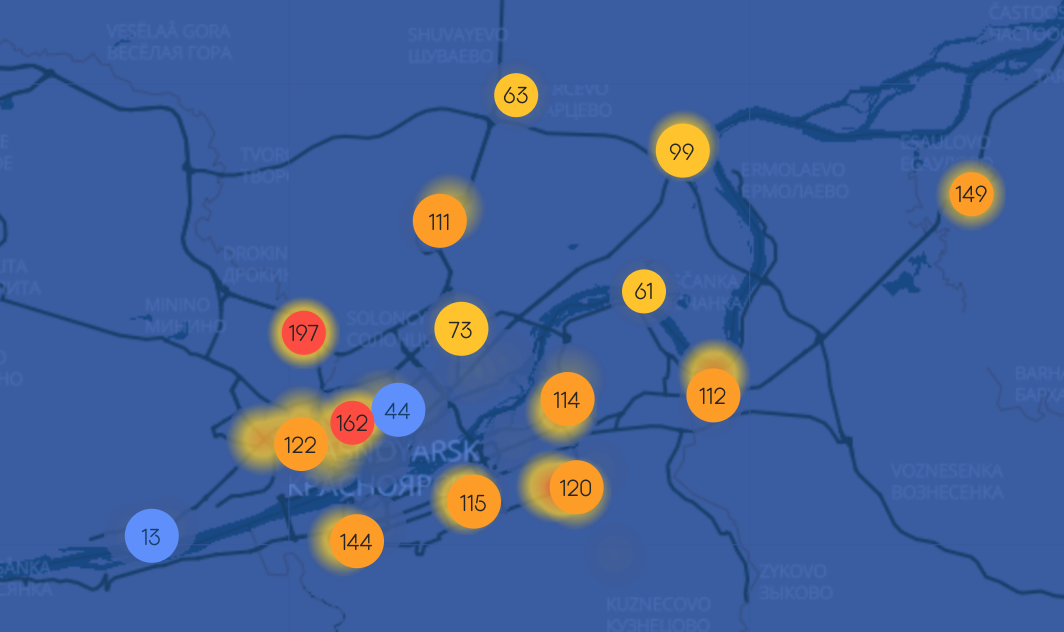Select the orange marker showing 115
Viewport: 1064px width, 632px height.
[473, 503]
